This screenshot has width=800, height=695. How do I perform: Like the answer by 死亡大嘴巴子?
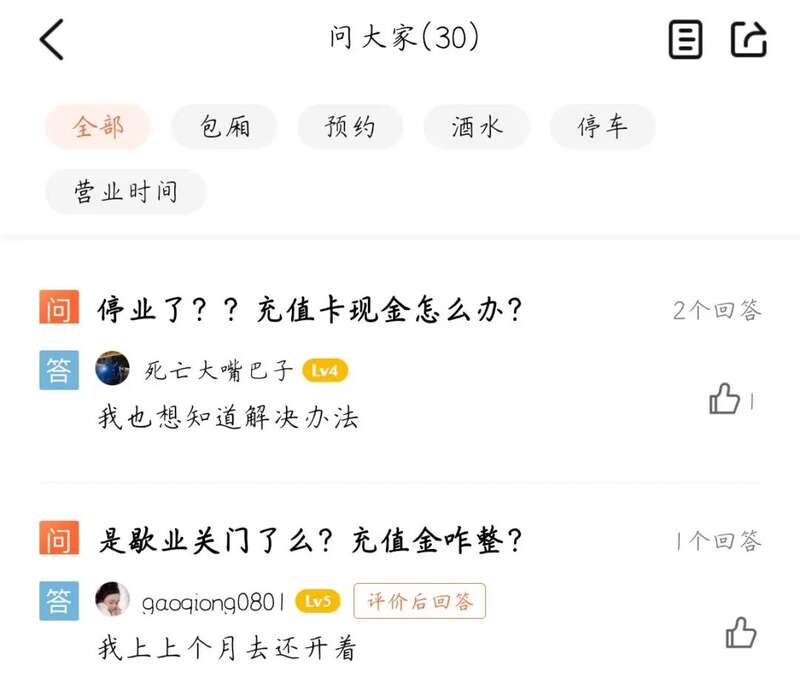725,398
